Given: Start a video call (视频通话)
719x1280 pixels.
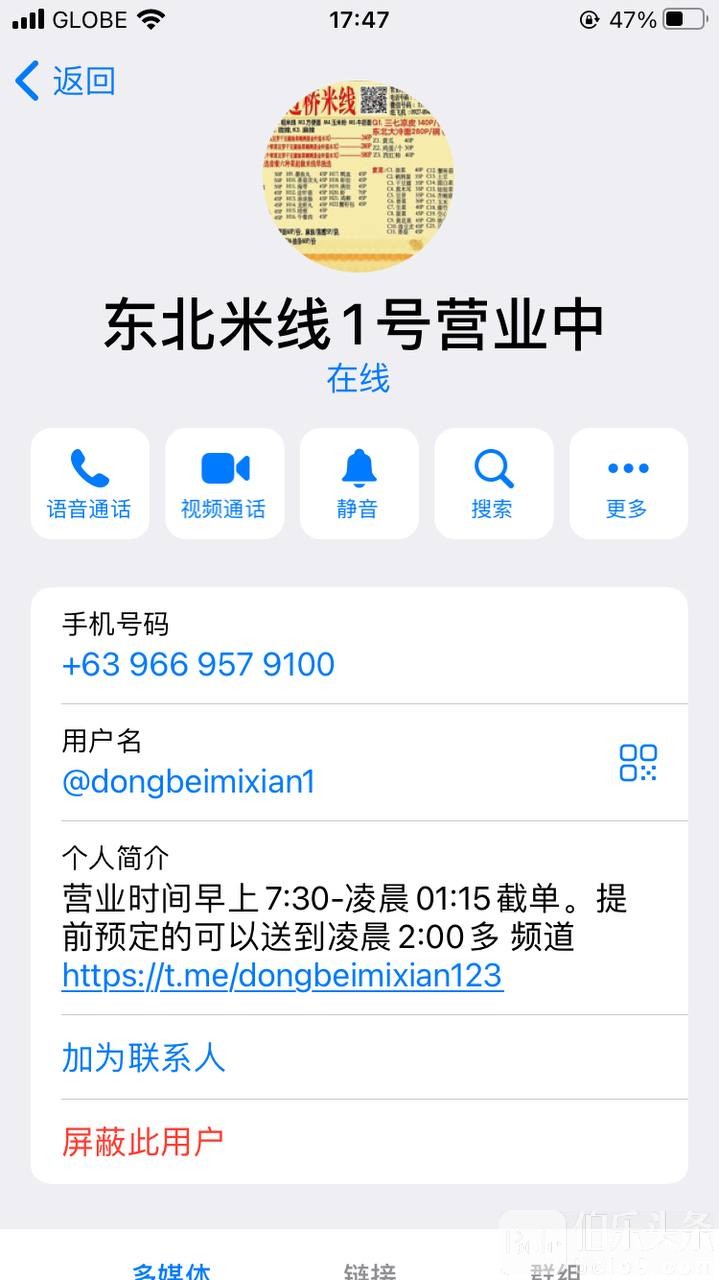Looking at the screenshot, I should pyautogui.click(x=224, y=484).
